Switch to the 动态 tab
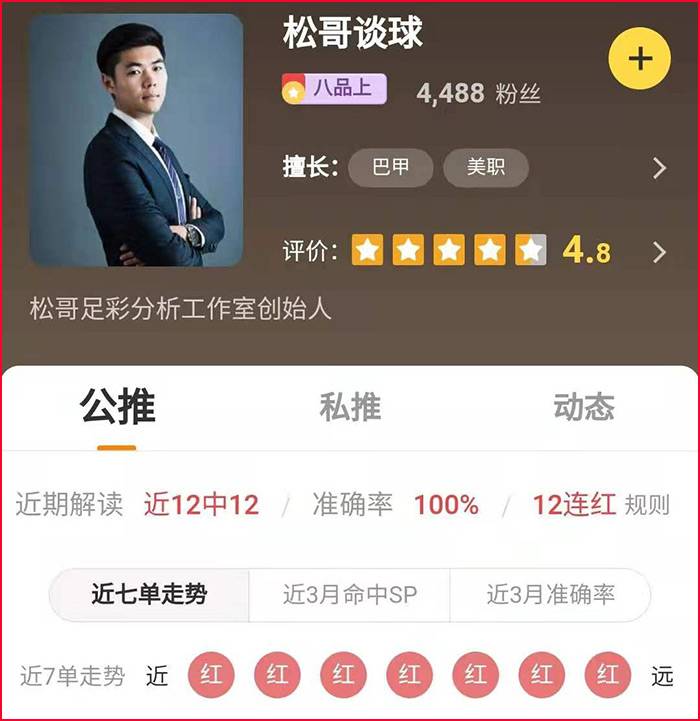The height and width of the screenshot is (721, 700). [x=583, y=408]
